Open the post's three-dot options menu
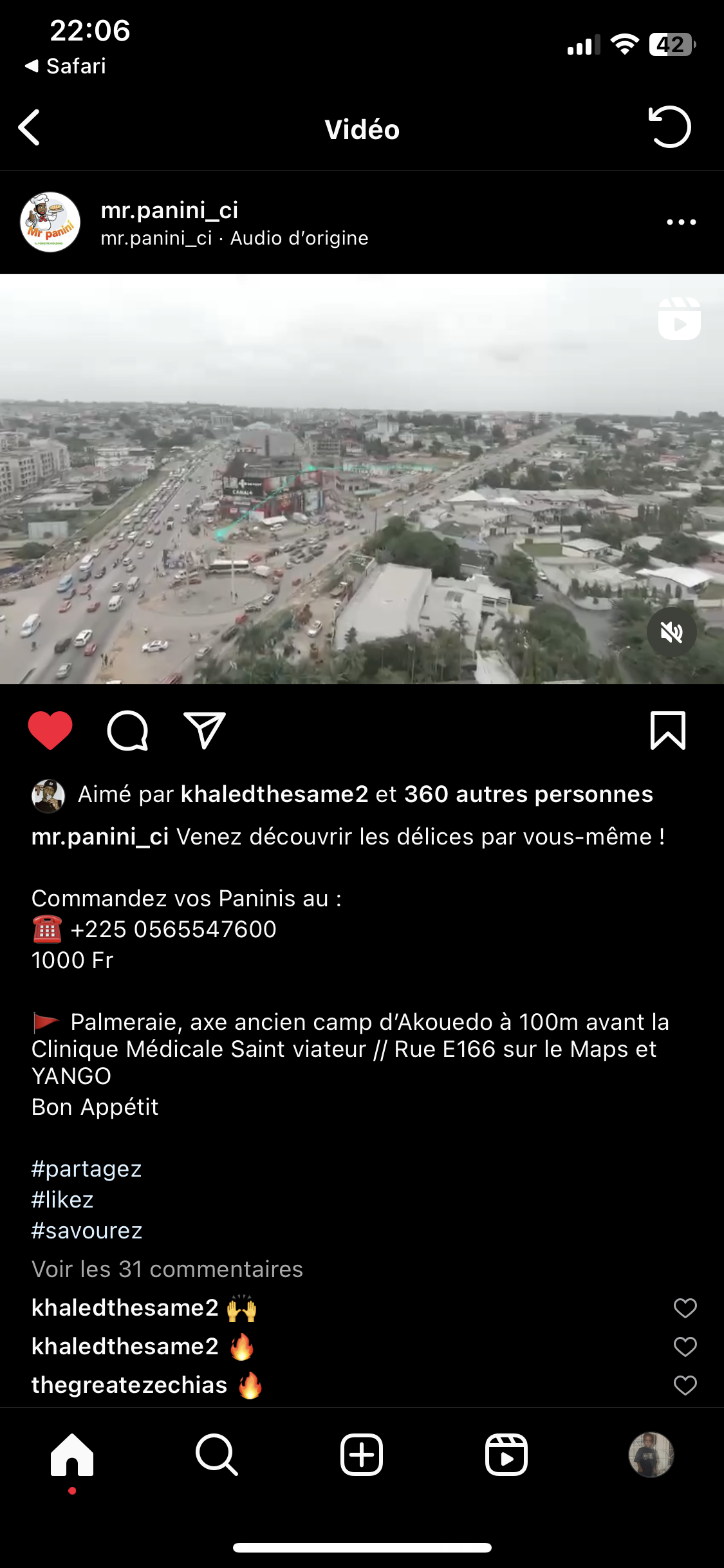The height and width of the screenshot is (1568, 724). (681, 222)
